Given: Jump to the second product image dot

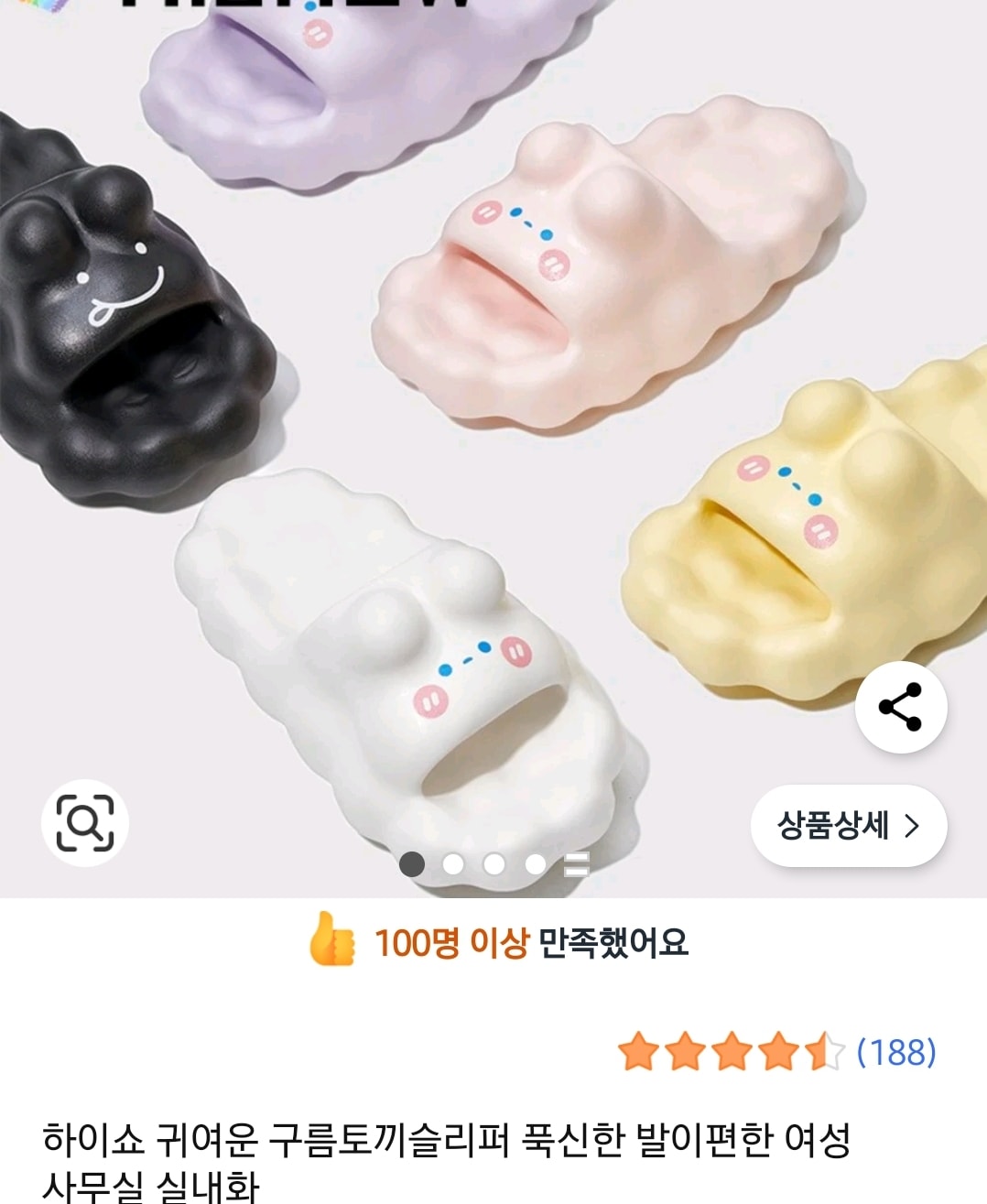Looking at the screenshot, I should [x=453, y=864].
